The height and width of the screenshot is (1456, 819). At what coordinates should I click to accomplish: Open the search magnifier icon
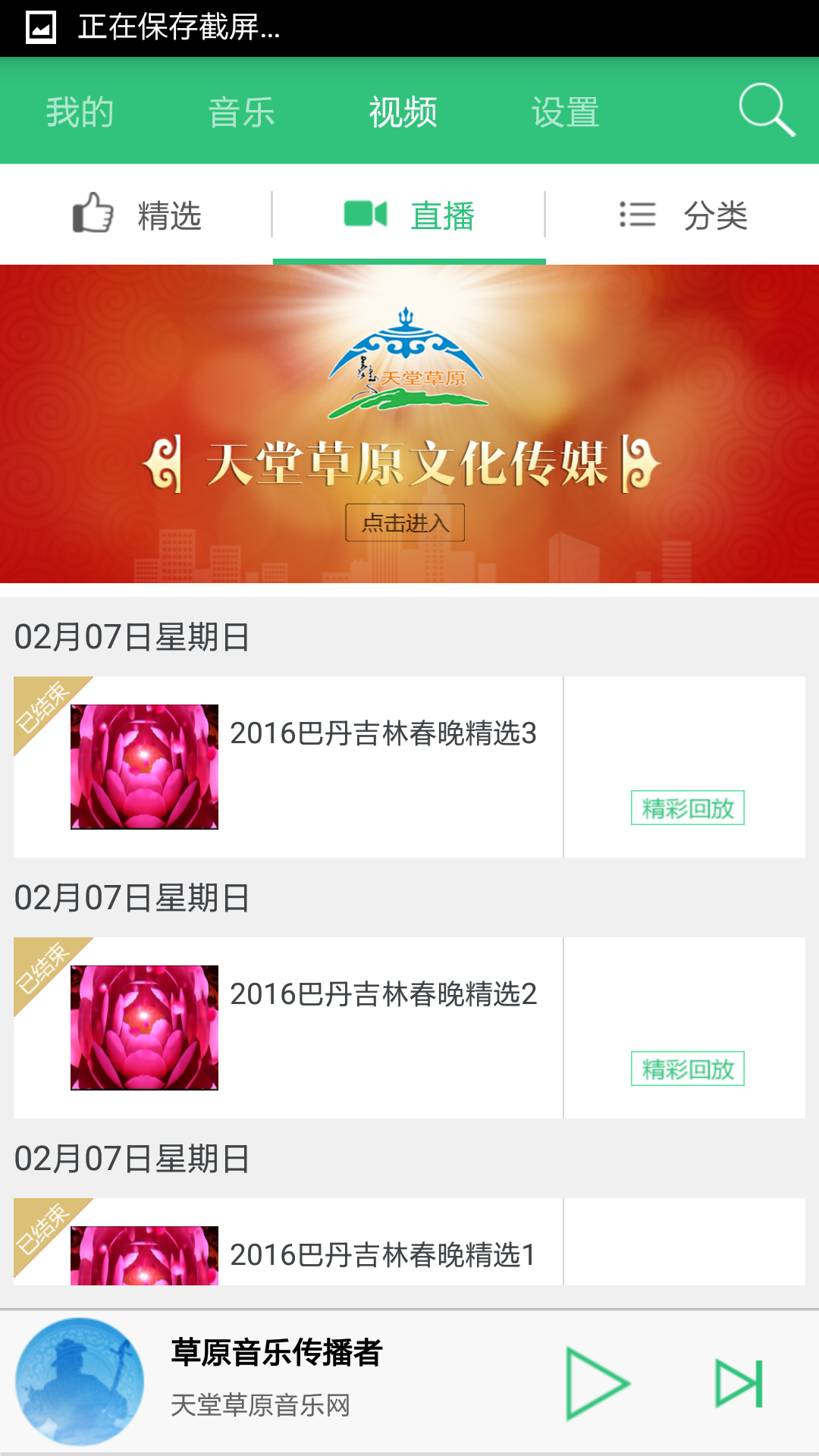[x=767, y=111]
